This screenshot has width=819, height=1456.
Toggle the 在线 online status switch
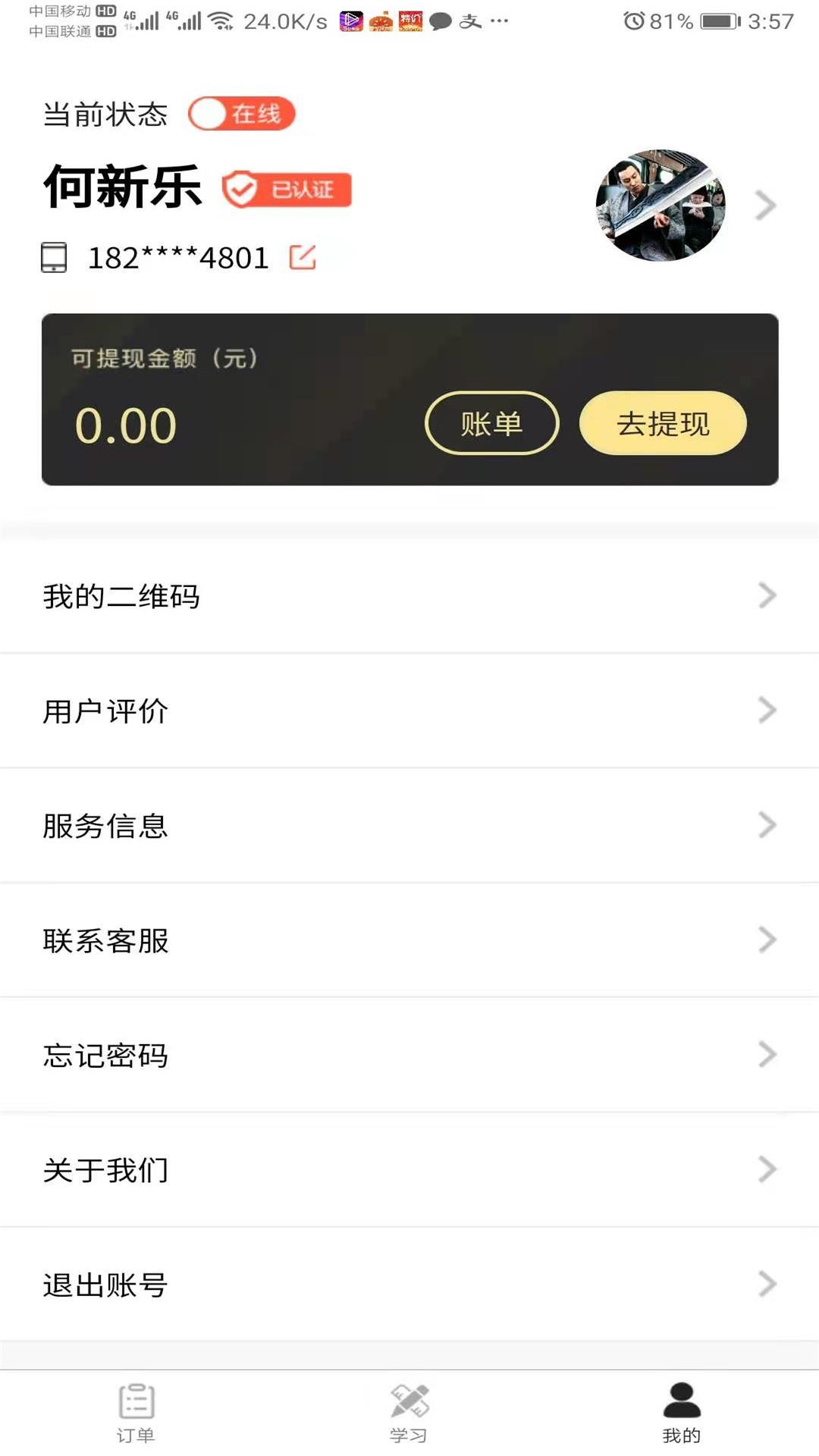point(241,114)
